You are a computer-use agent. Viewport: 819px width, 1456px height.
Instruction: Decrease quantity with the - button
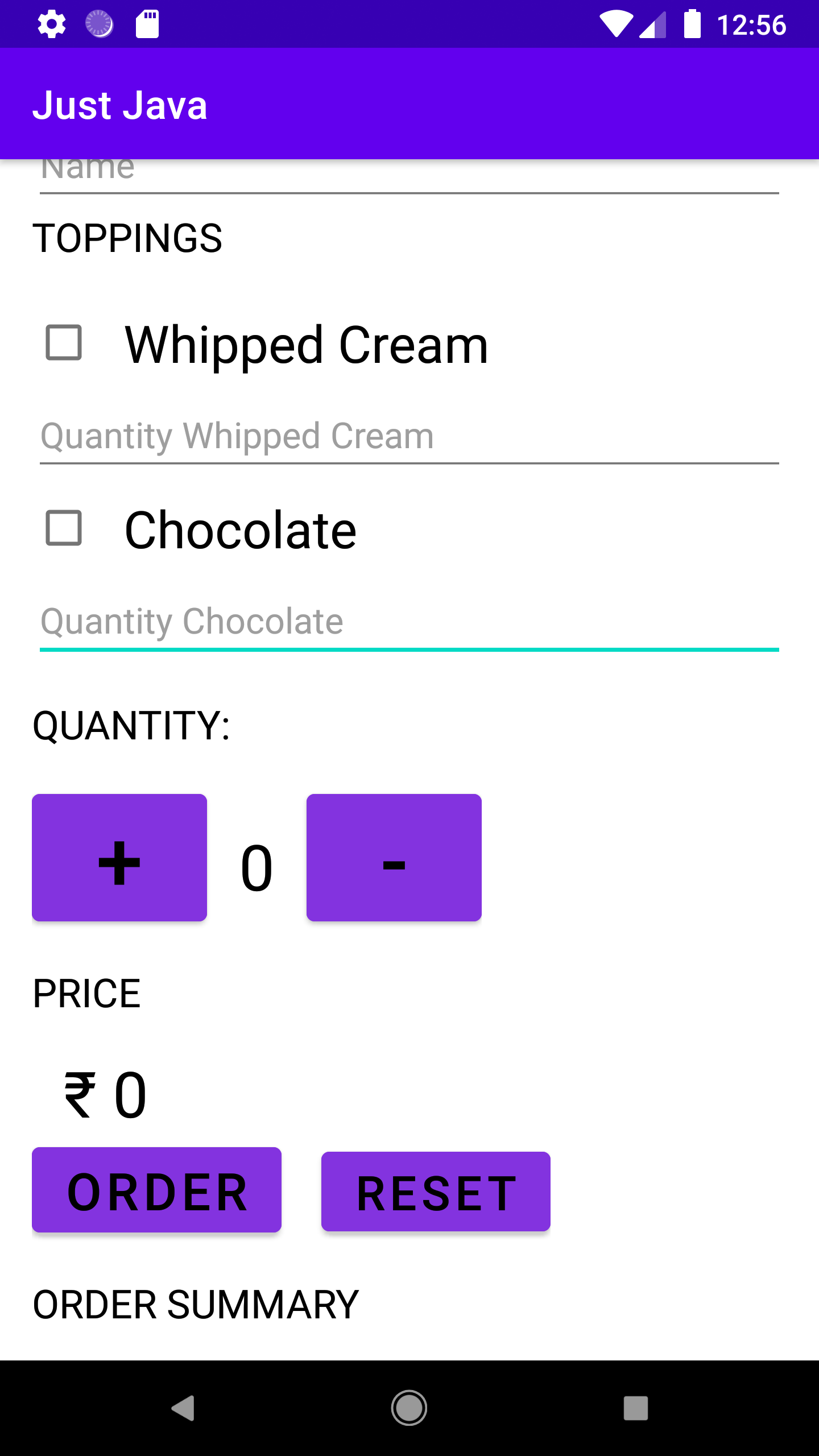[x=394, y=858]
